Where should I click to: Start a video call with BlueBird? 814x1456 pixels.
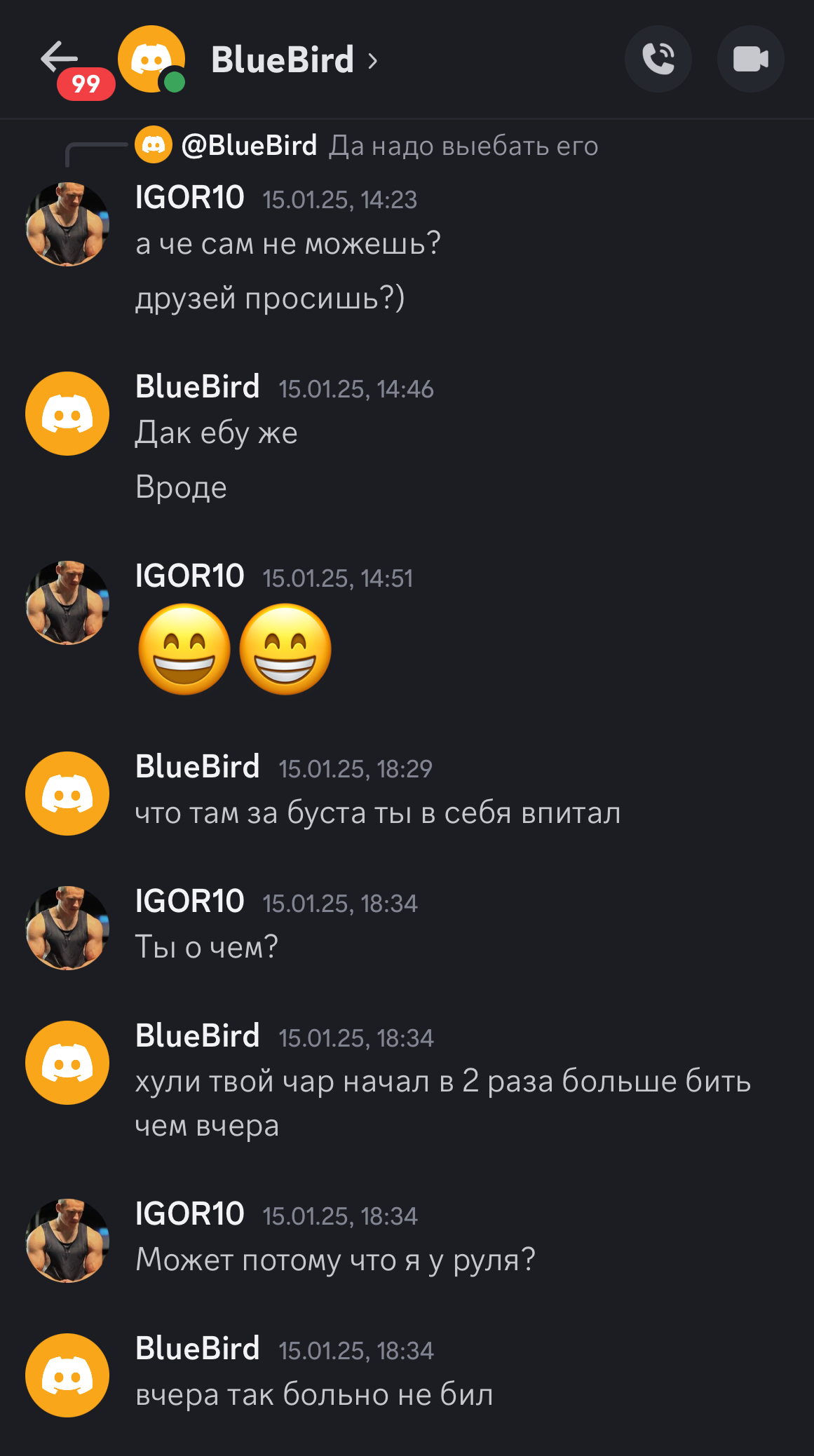pyautogui.click(x=750, y=59)
